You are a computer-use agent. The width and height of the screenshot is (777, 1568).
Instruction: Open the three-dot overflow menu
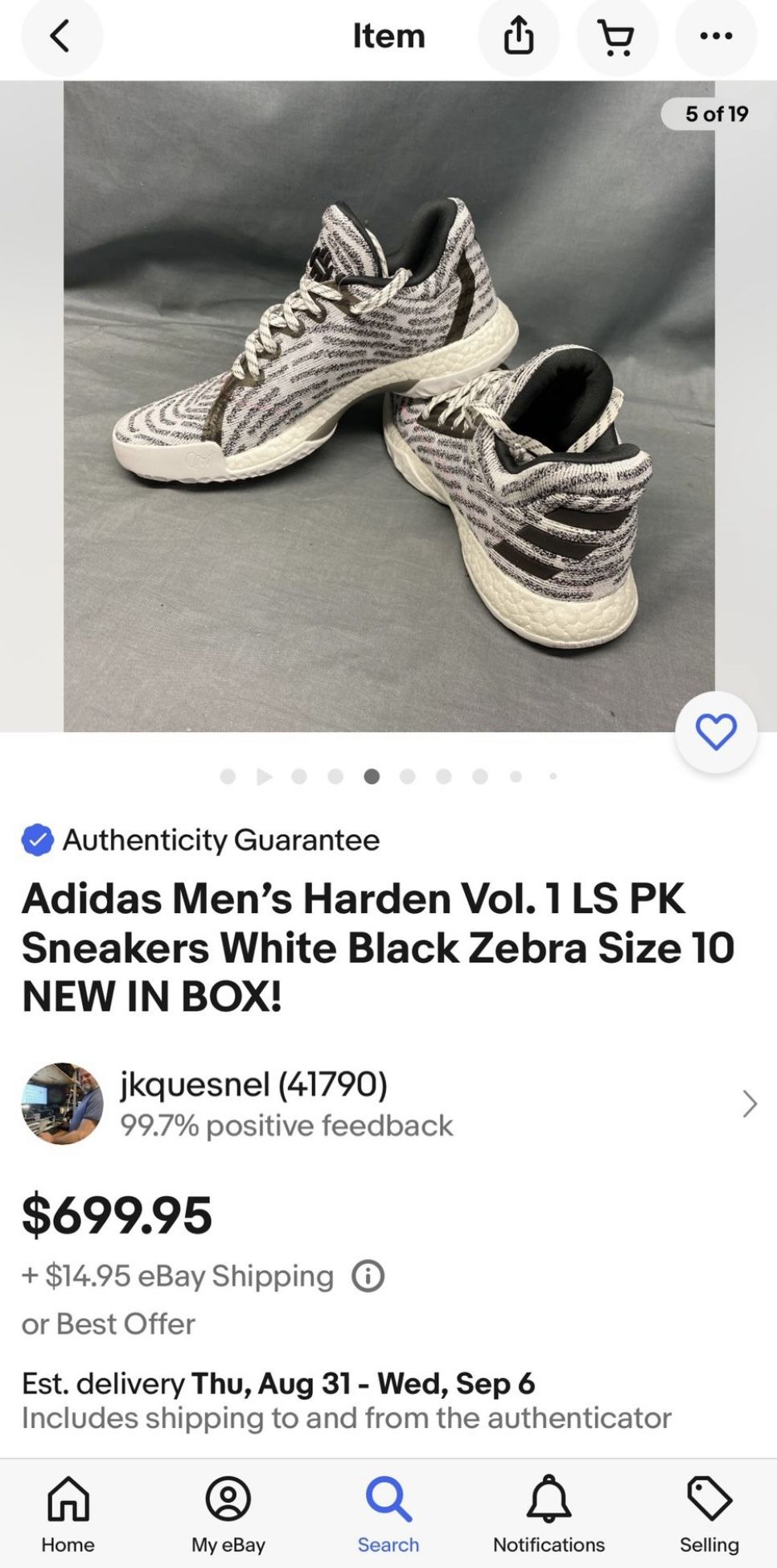click(x=716, y=36)
